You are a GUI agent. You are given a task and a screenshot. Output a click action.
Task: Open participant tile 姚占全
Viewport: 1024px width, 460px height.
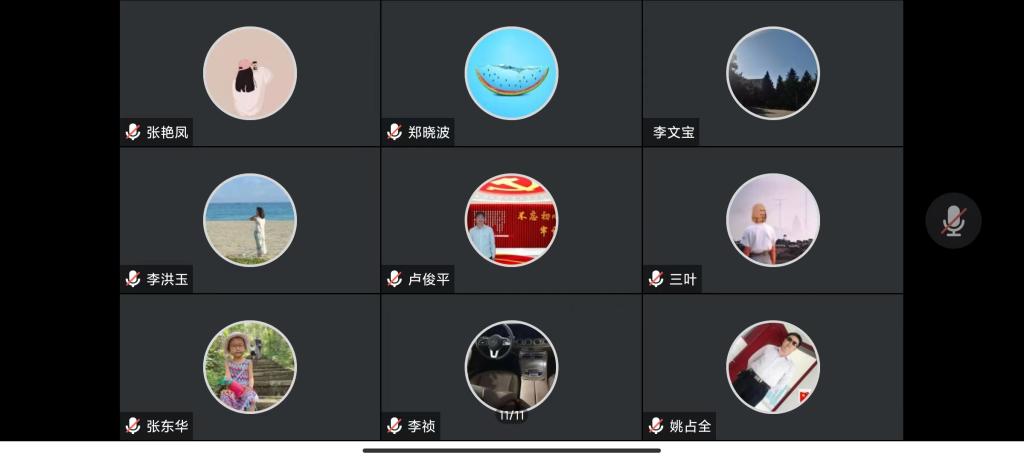tap(772, 367)
